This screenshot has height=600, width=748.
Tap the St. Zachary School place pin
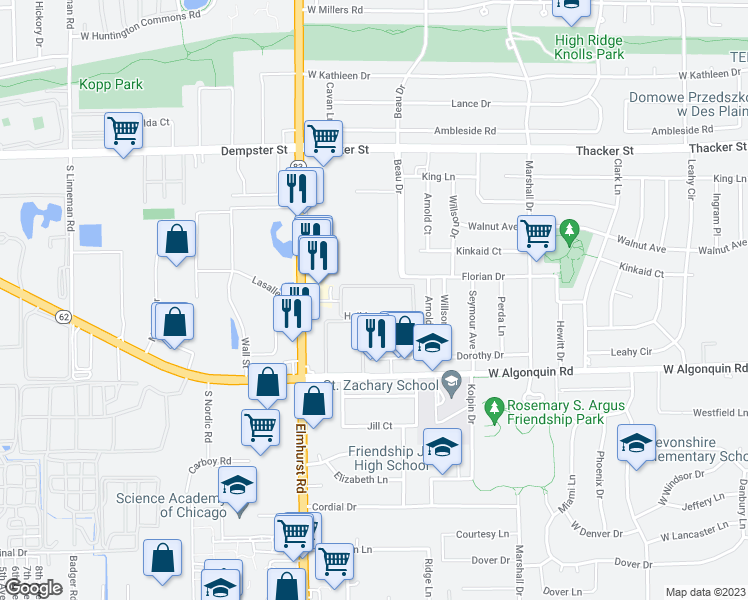coord(451,381)
